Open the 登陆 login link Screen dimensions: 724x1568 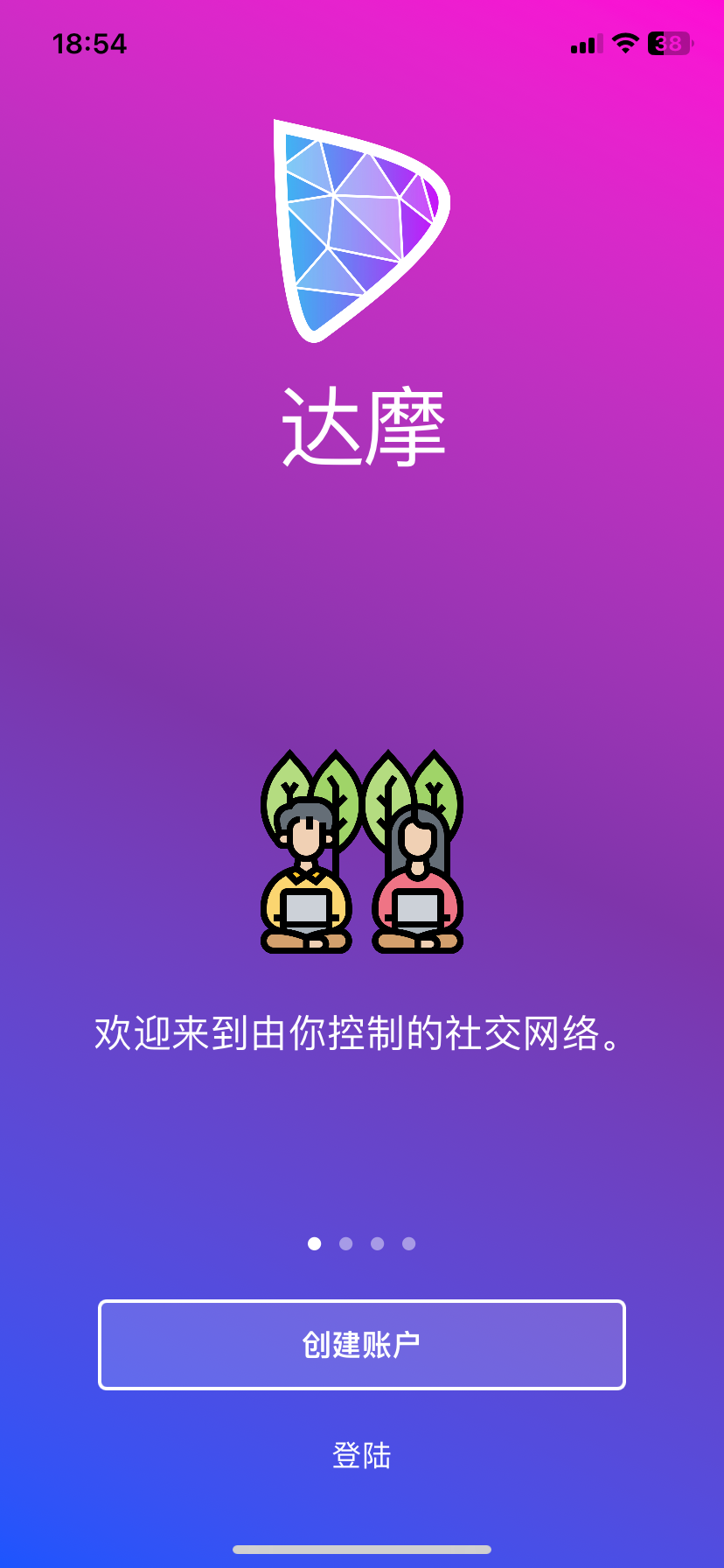tap(362, 1456)
